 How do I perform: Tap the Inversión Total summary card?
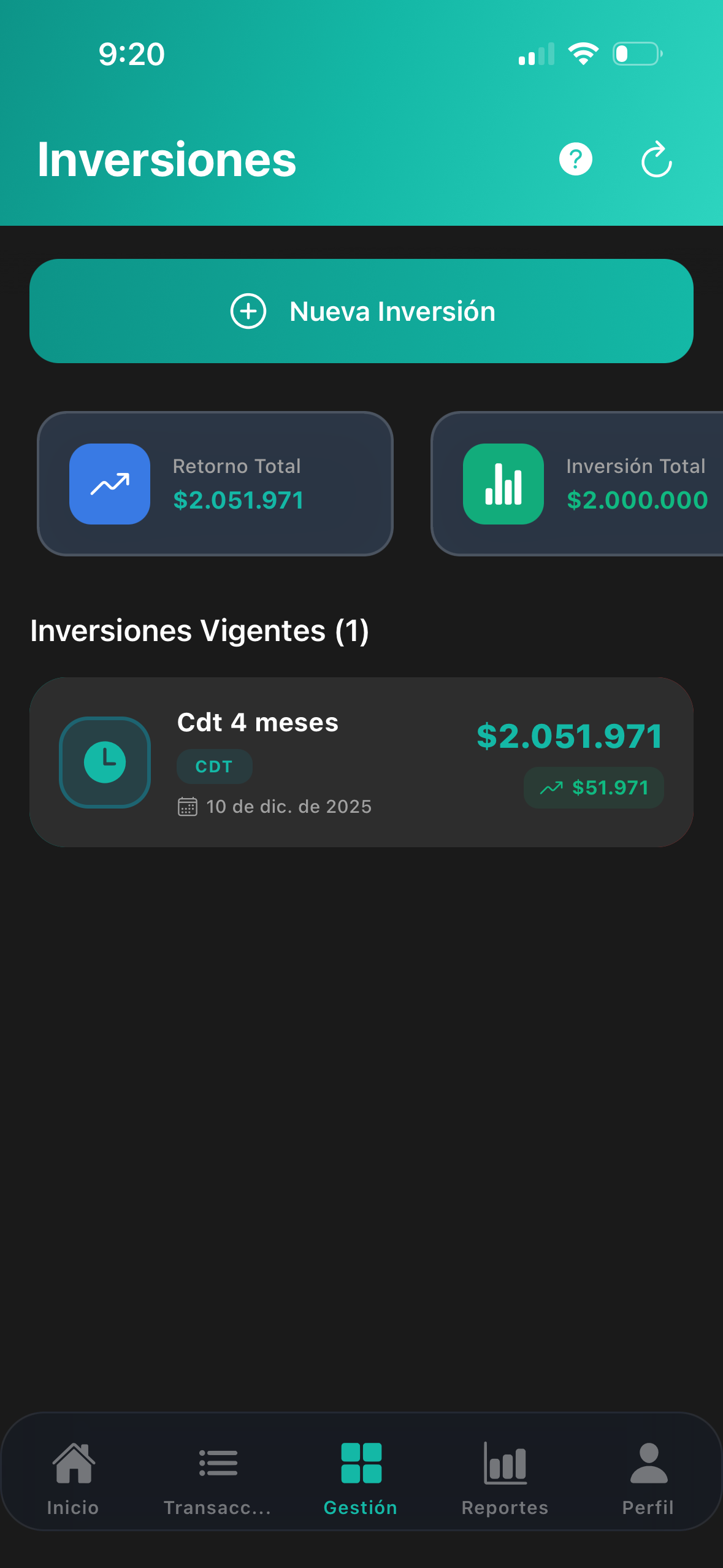point(576,484)
